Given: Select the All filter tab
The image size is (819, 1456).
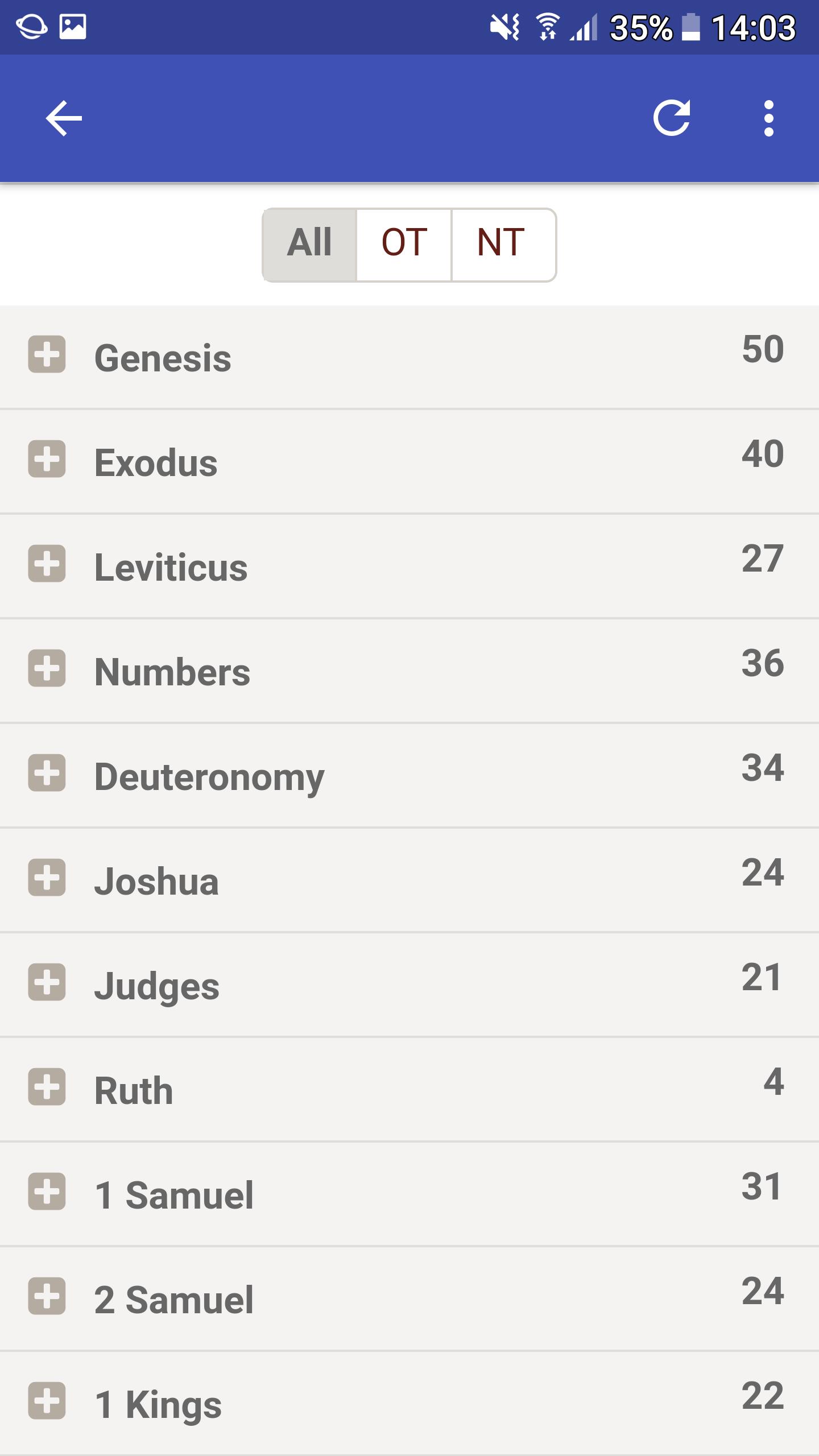Looking at the screenshot, I should coord(309,245).
